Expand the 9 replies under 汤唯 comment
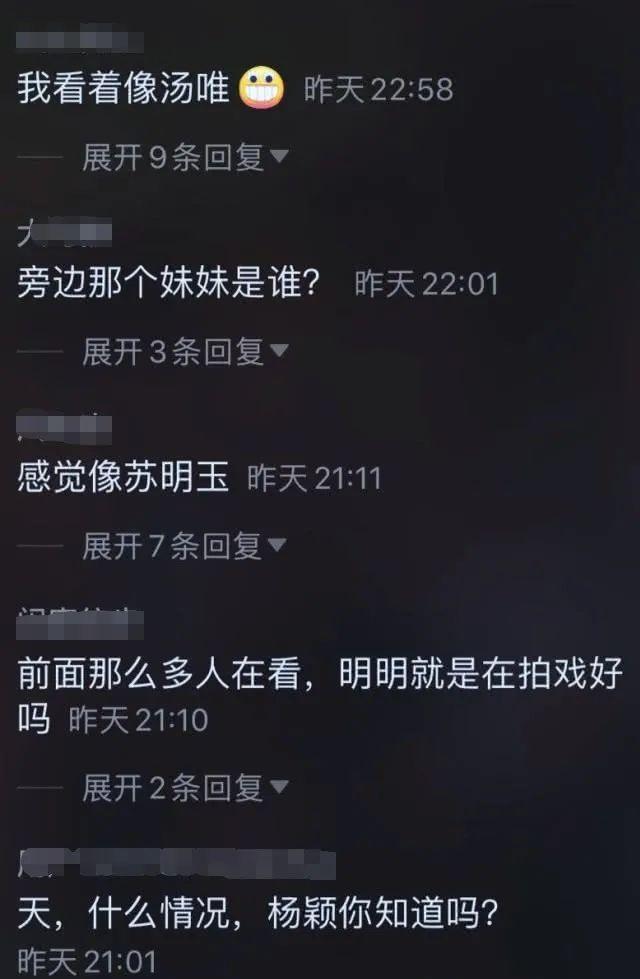Screen dimensions: 640x979 point(185,157)
